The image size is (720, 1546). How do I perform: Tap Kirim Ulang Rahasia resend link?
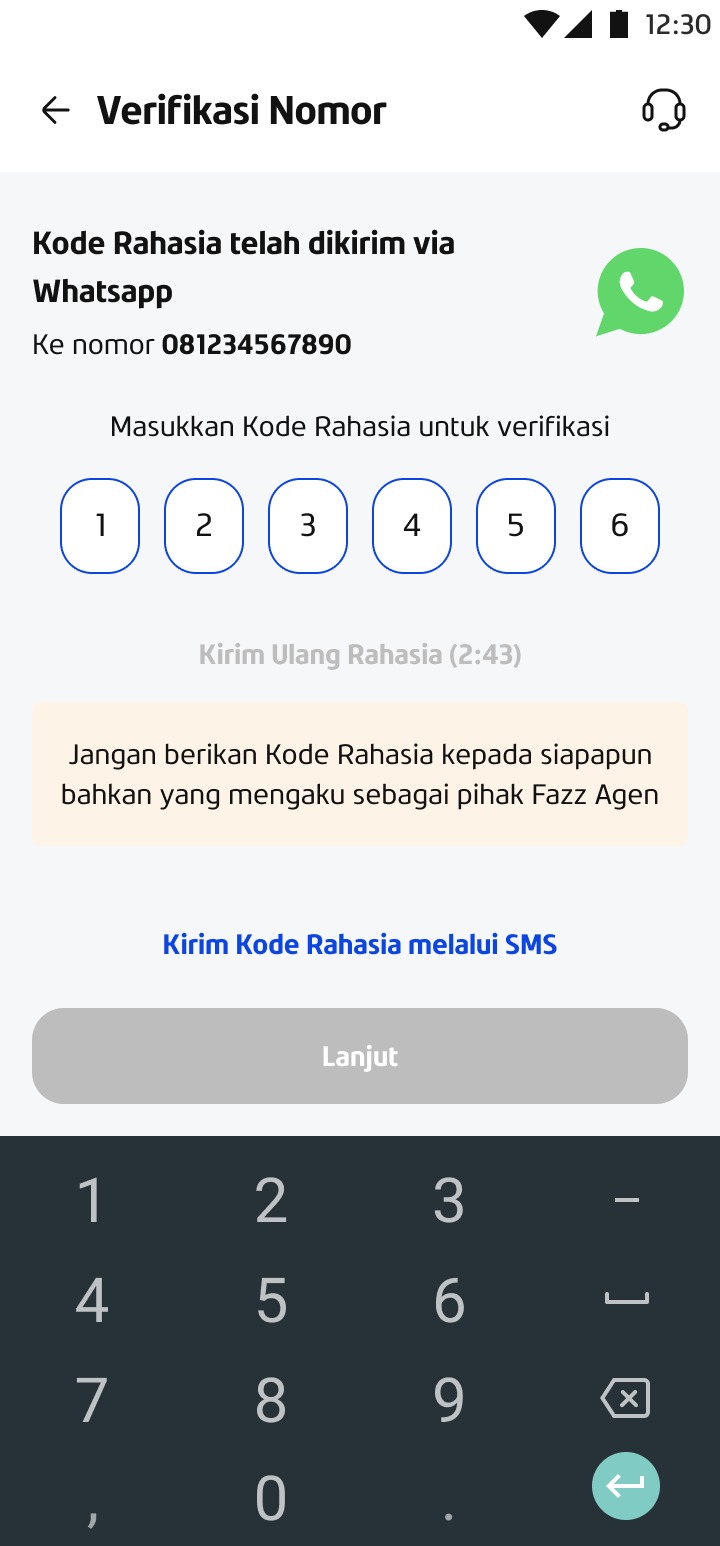(x=360, y=655)
